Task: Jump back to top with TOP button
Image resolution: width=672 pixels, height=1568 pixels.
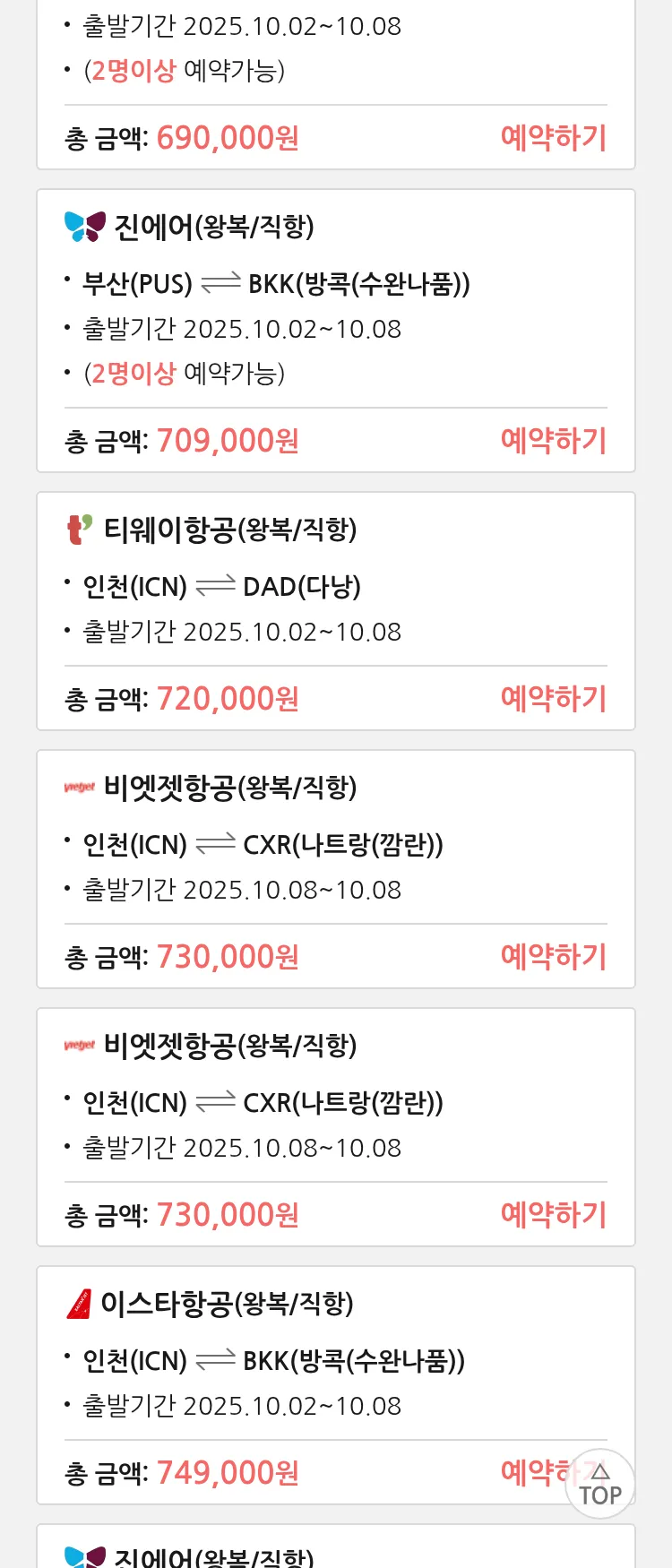Action: click(x=600, y=1485)
